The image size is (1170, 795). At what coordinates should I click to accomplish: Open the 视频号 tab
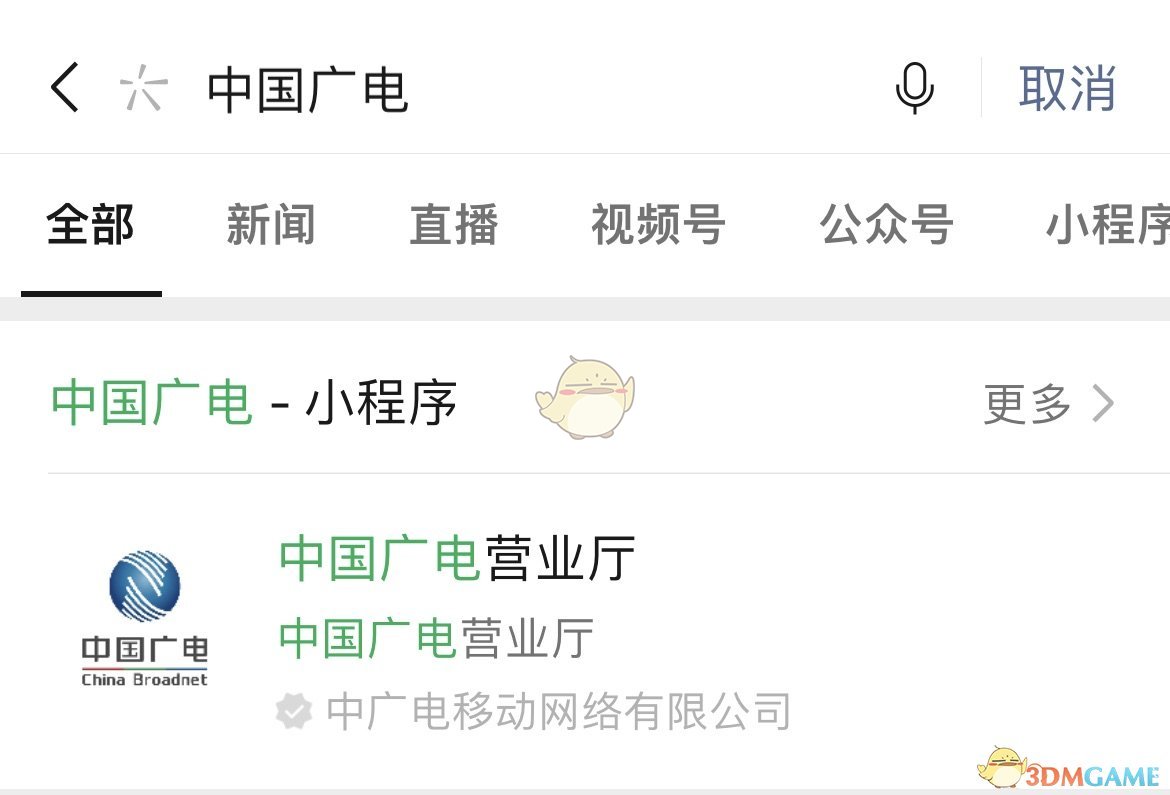pyautogui.click(x=657, y=225)
